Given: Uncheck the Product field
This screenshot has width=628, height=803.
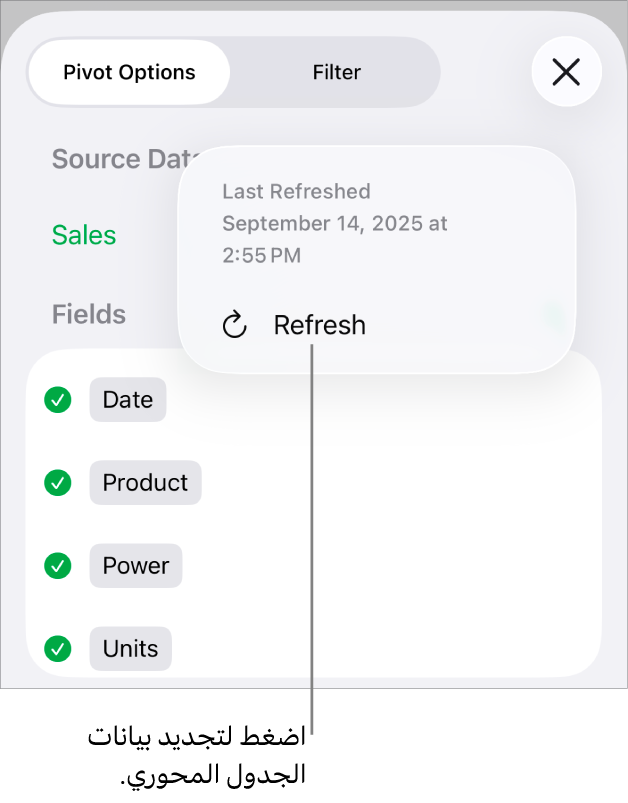Looking at the screenshot, I should tap(58, 483).
